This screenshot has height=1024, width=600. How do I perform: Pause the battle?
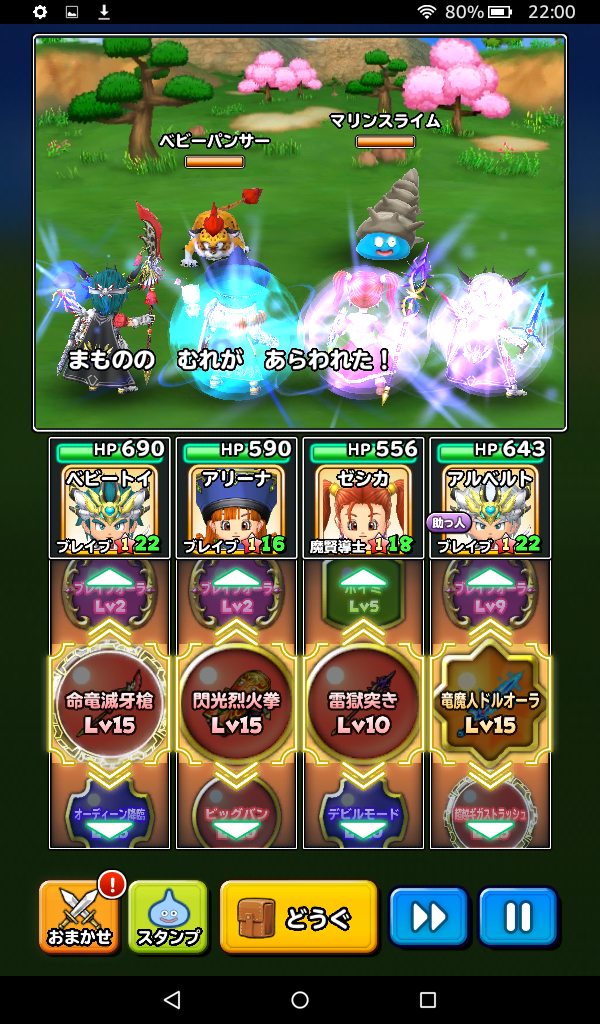click(517, 917)
